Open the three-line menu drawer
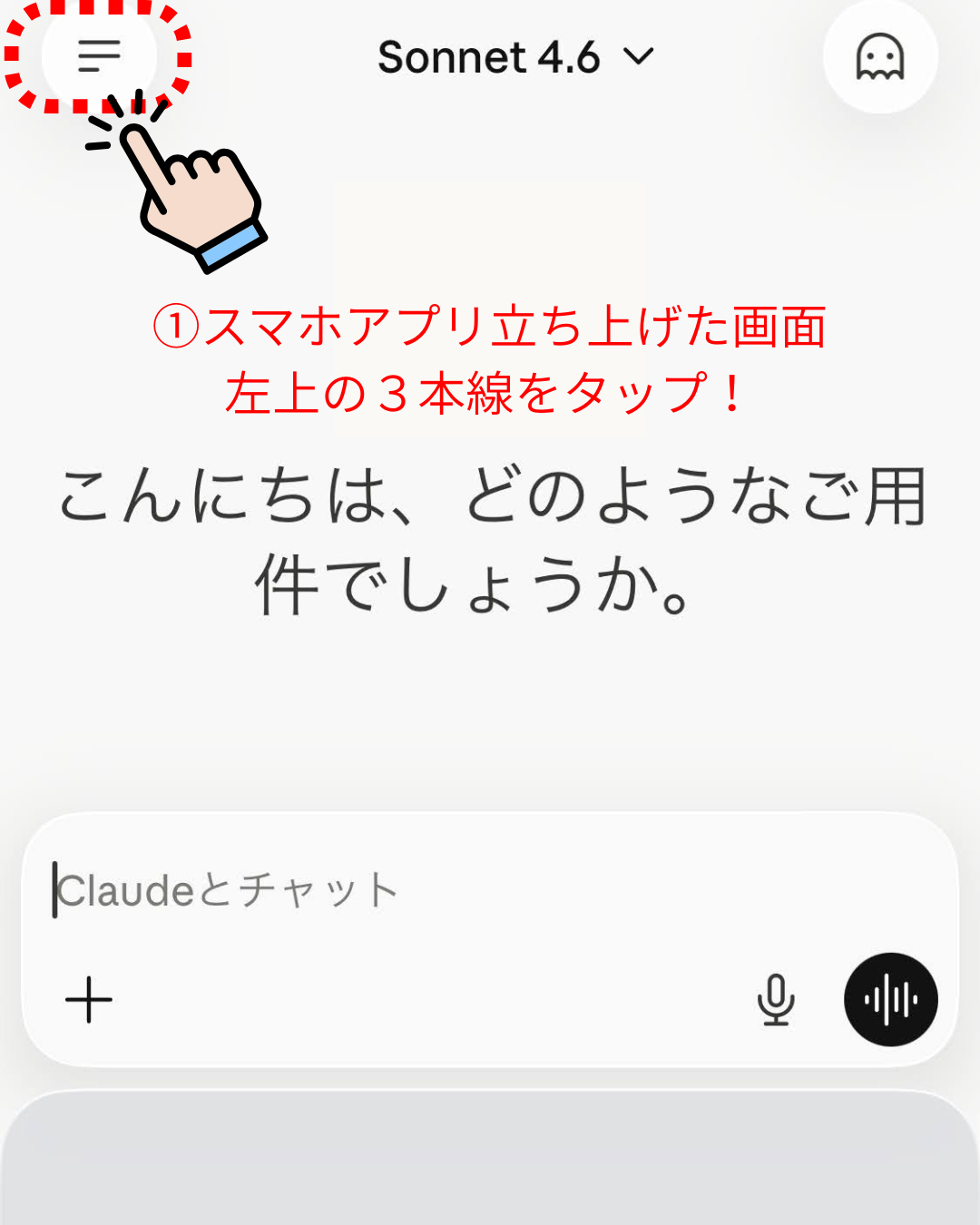Image resolution: width=980 pixels, height=1225 pixels. [x=99, y=56]
